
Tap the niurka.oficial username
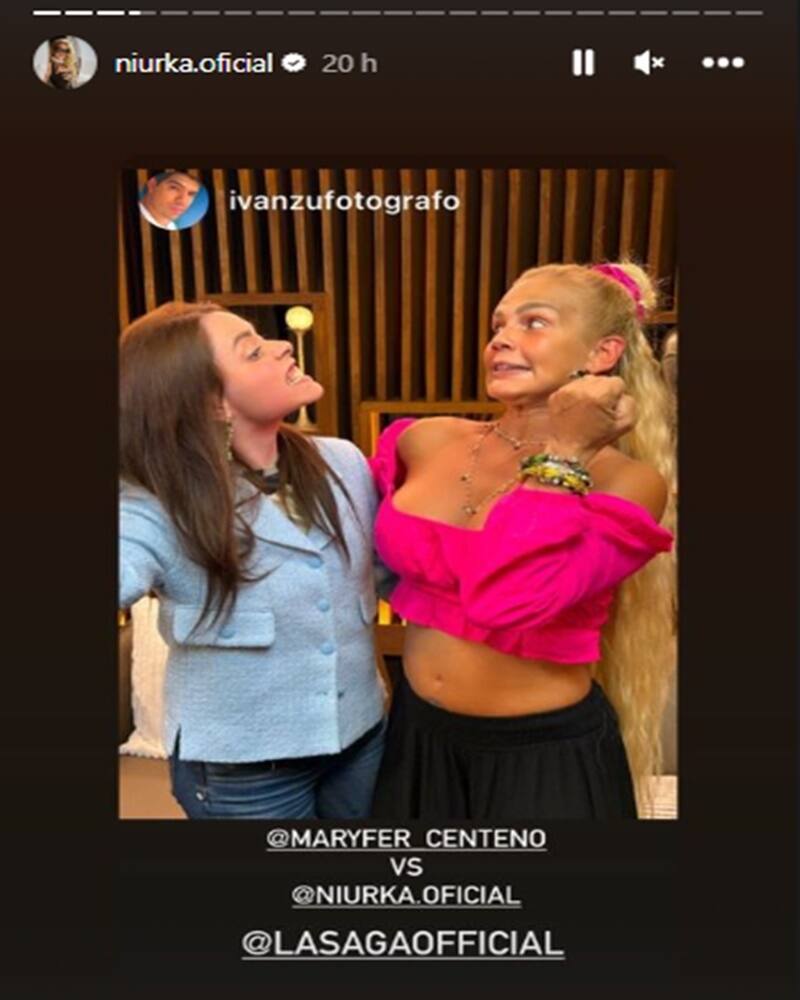tap(193, 63)
